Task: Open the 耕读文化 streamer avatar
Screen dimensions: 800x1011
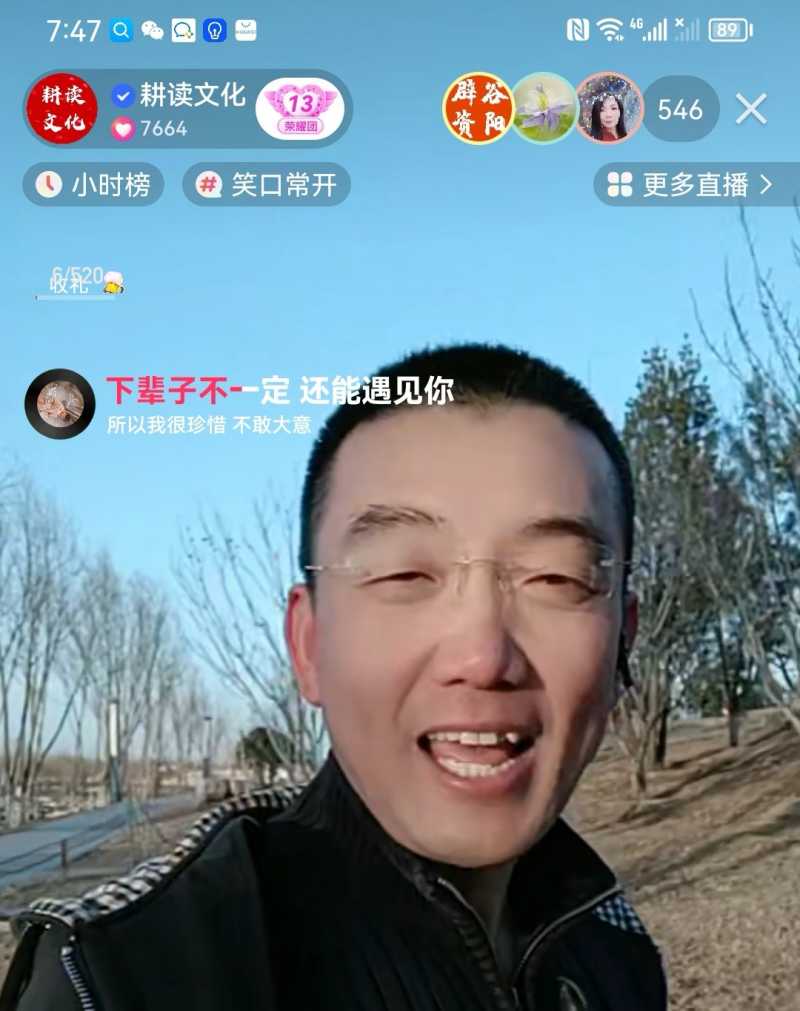Action: click(62, 107)
